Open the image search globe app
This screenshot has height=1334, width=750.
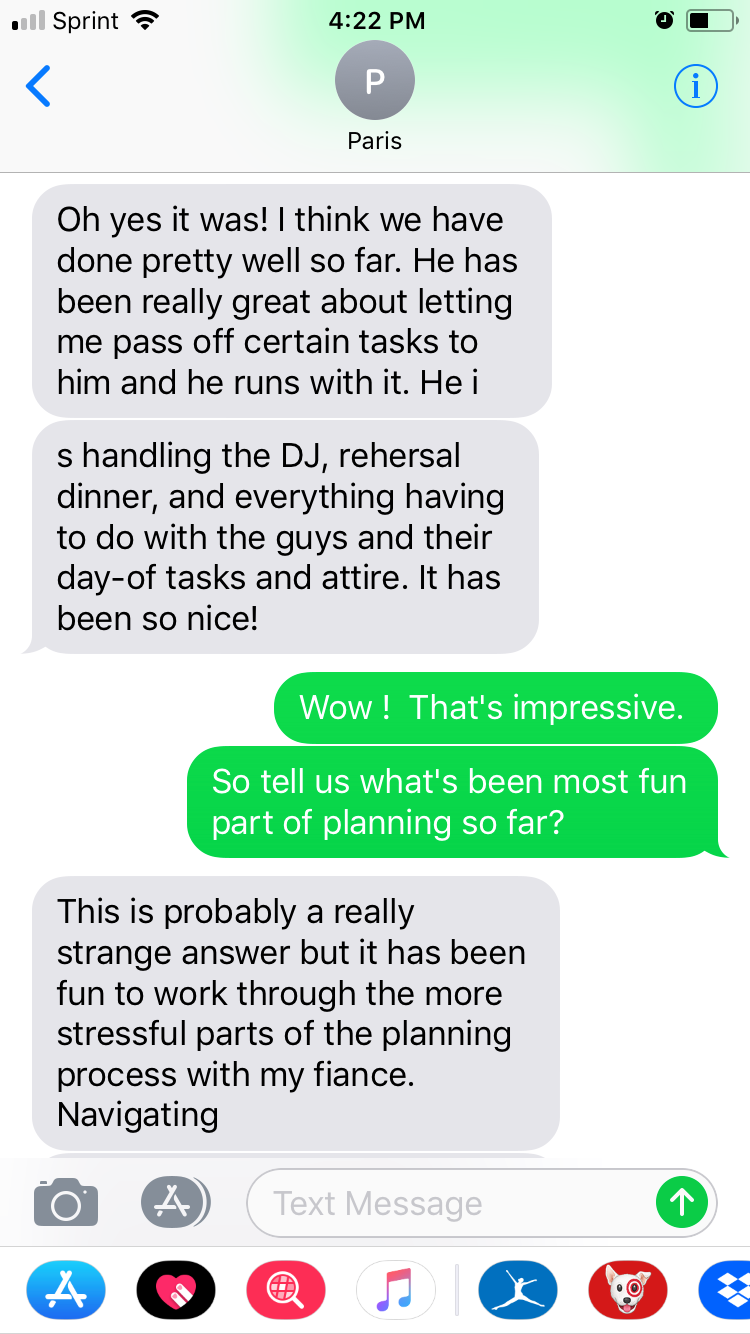coord(286,1289)
